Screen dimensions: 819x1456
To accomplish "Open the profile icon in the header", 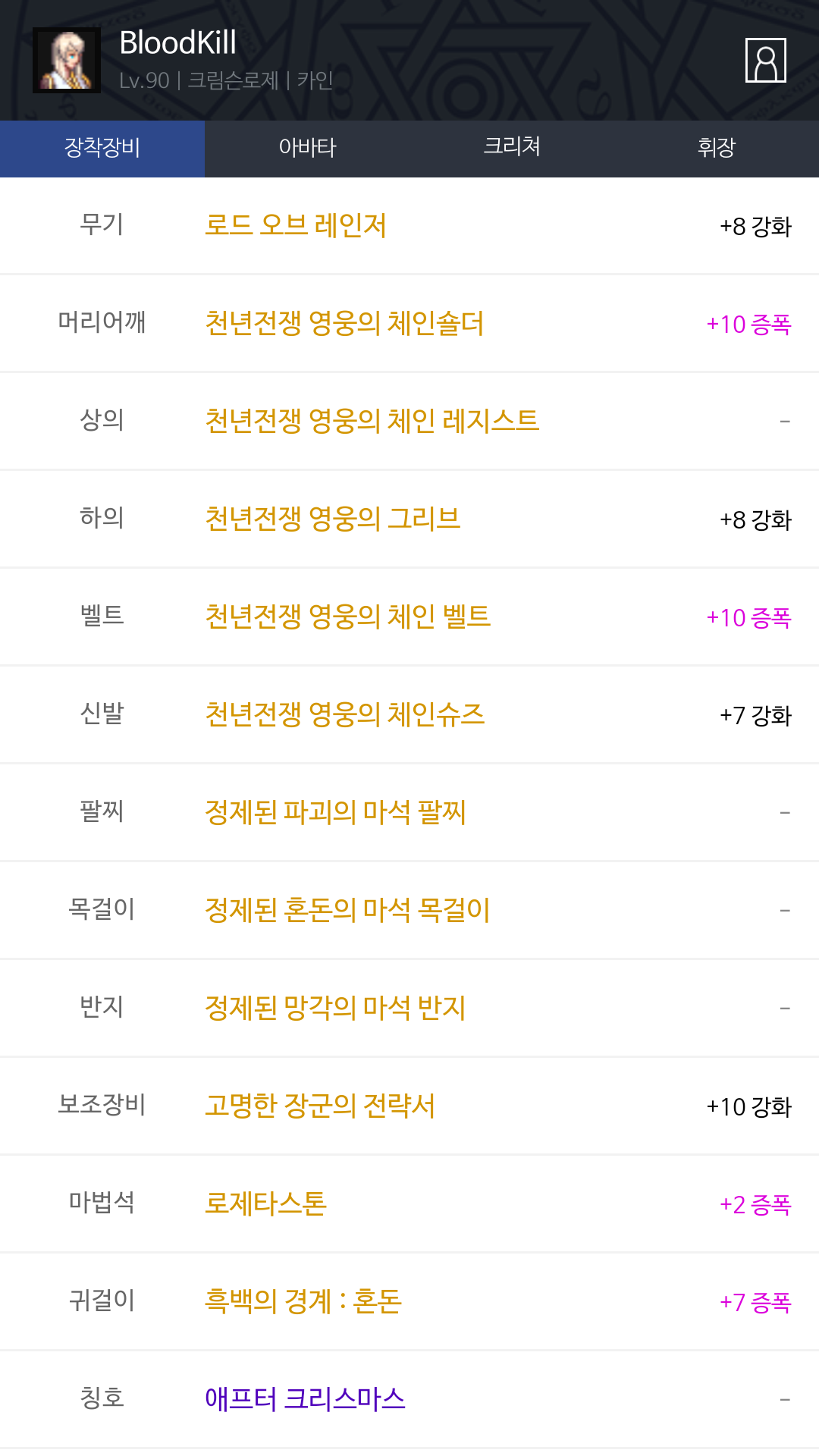I will [765, 60].
